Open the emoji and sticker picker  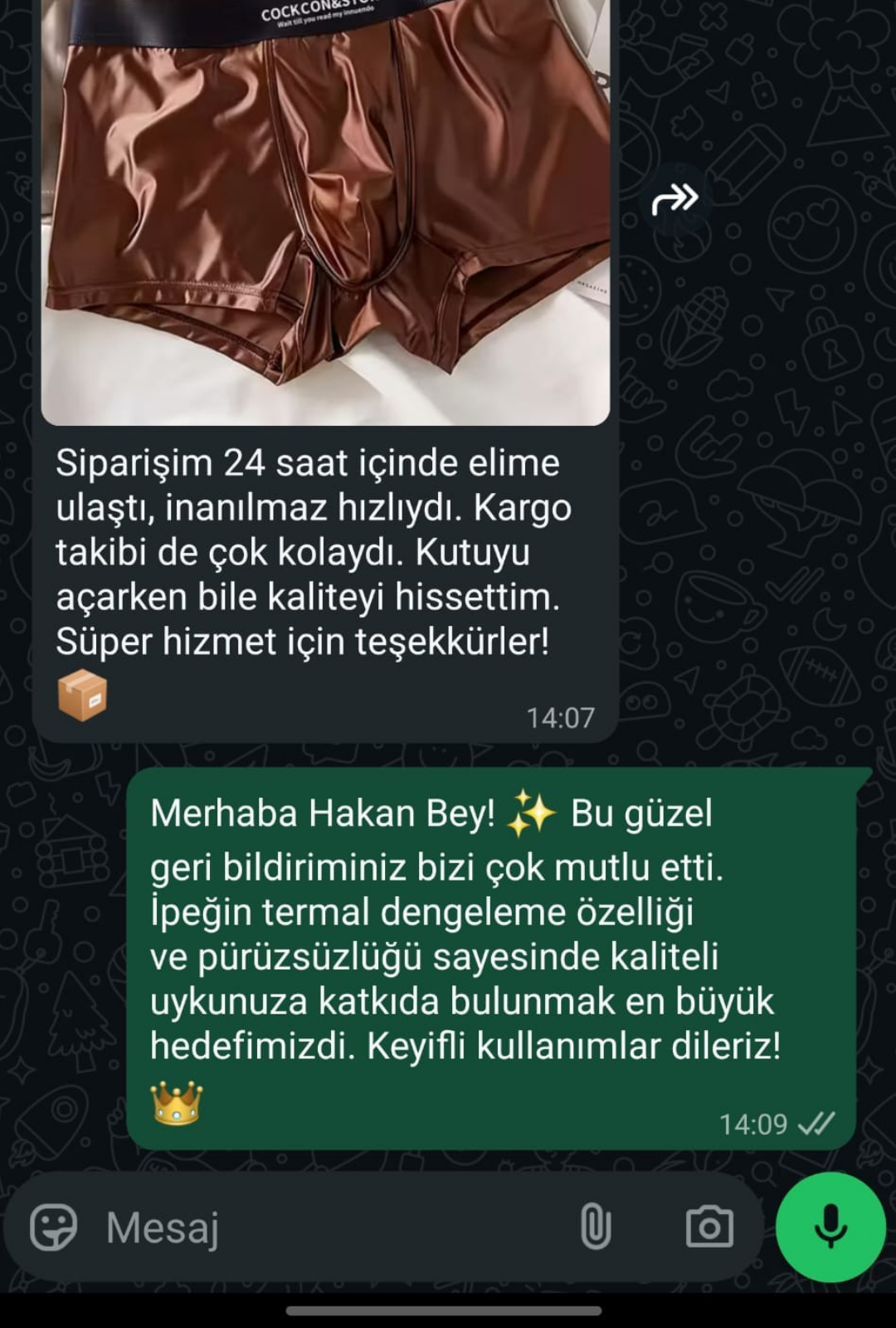point(53,1227)
